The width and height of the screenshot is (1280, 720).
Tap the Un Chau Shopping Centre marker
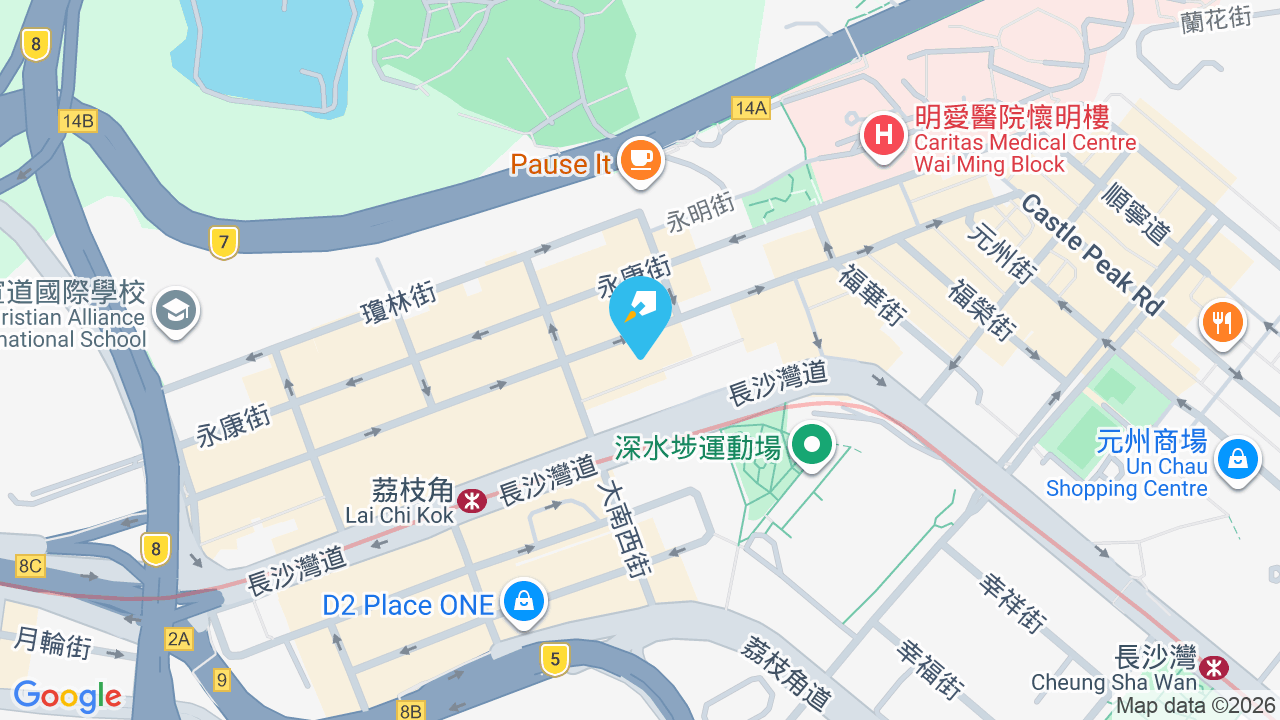pos(1238,461)
